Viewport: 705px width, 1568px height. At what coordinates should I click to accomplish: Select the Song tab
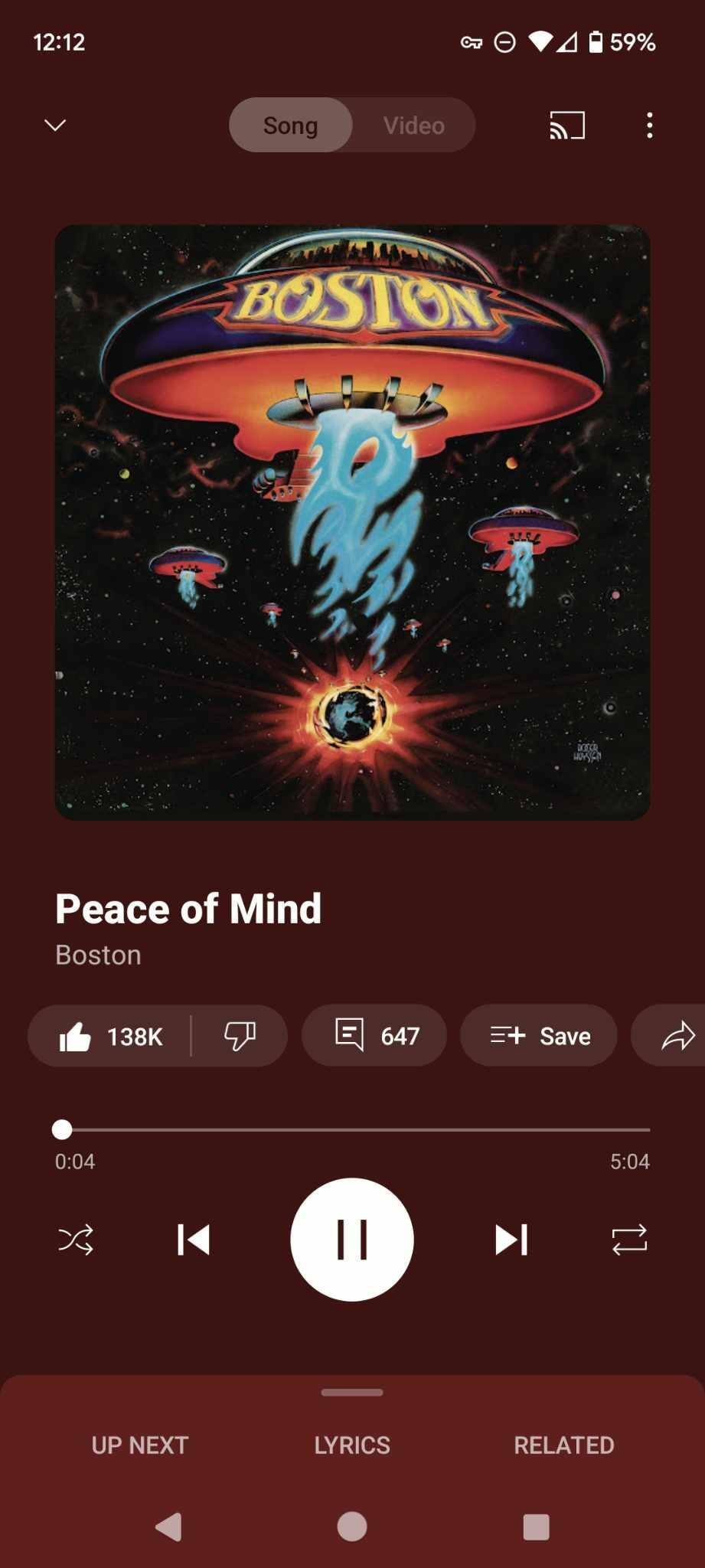(291, 125)
